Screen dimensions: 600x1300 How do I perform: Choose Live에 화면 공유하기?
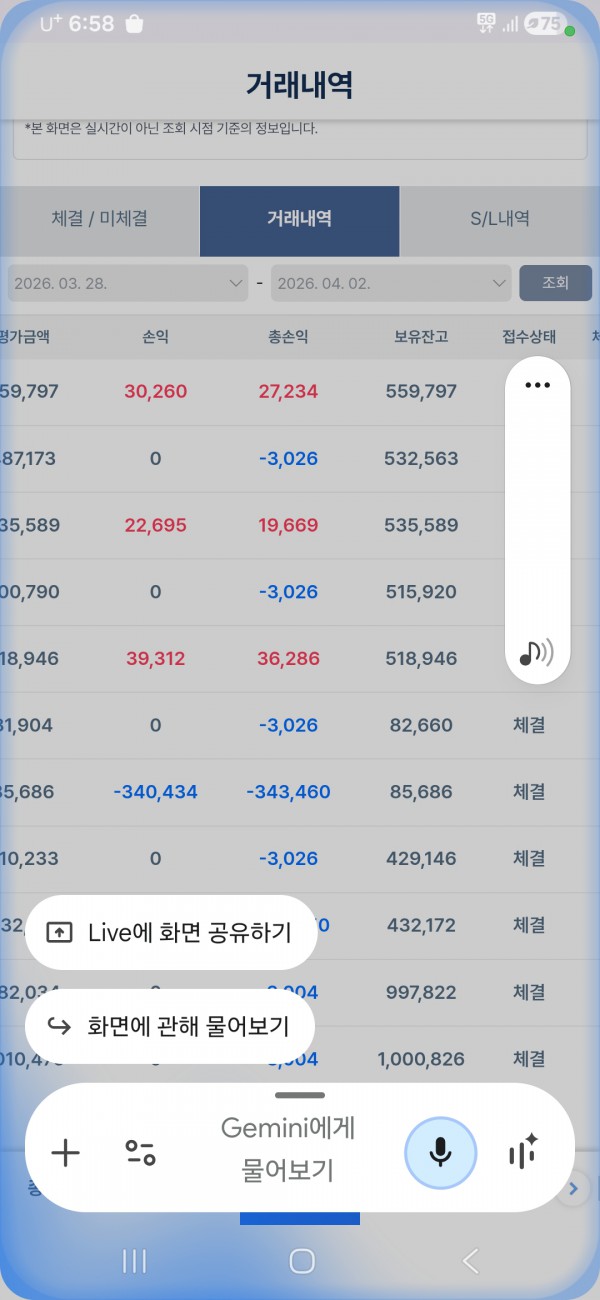tap(171, 932)
